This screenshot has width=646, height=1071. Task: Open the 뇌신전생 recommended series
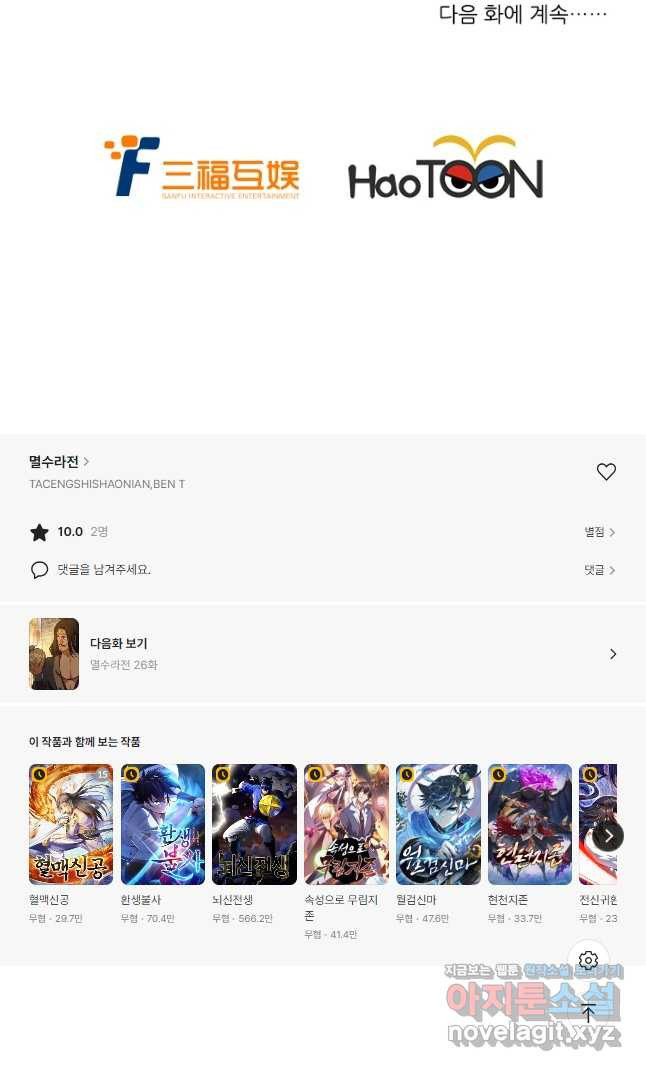coord(254,825)
